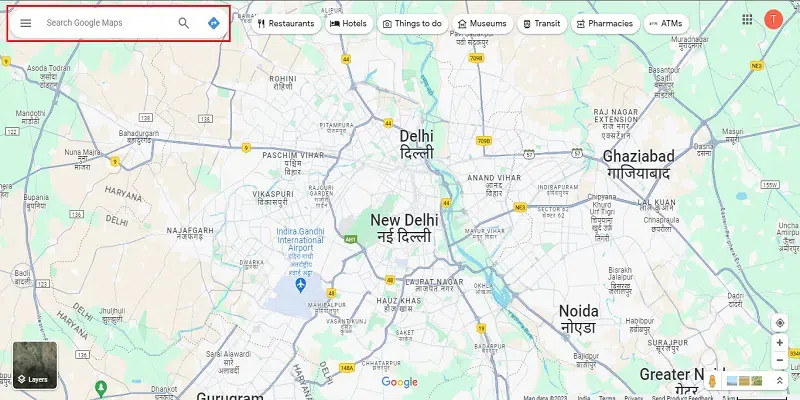
Task: Zoom out with the minus button
Action: (x=780, y=359)
